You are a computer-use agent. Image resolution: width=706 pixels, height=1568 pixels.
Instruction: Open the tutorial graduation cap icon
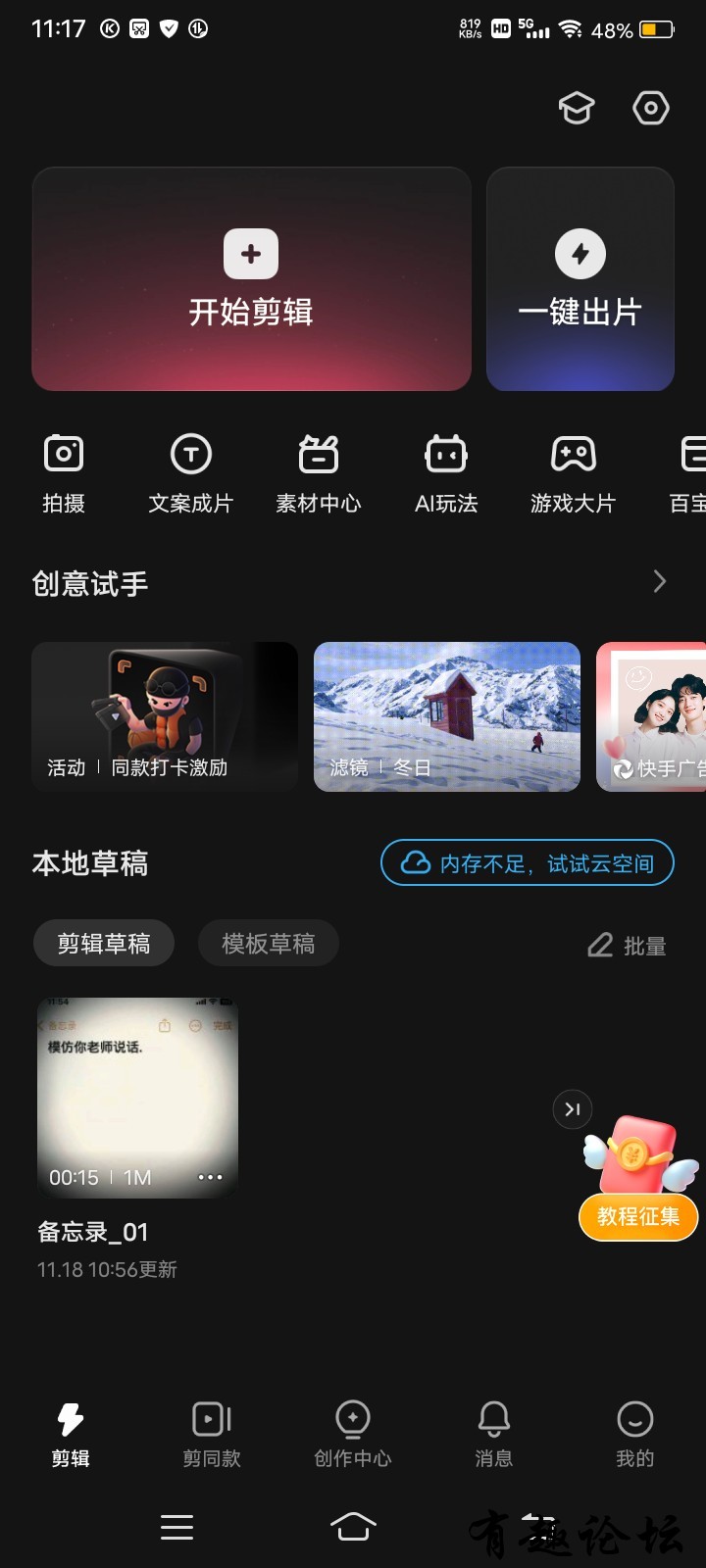pyautogui.click(x=577, y=108)
